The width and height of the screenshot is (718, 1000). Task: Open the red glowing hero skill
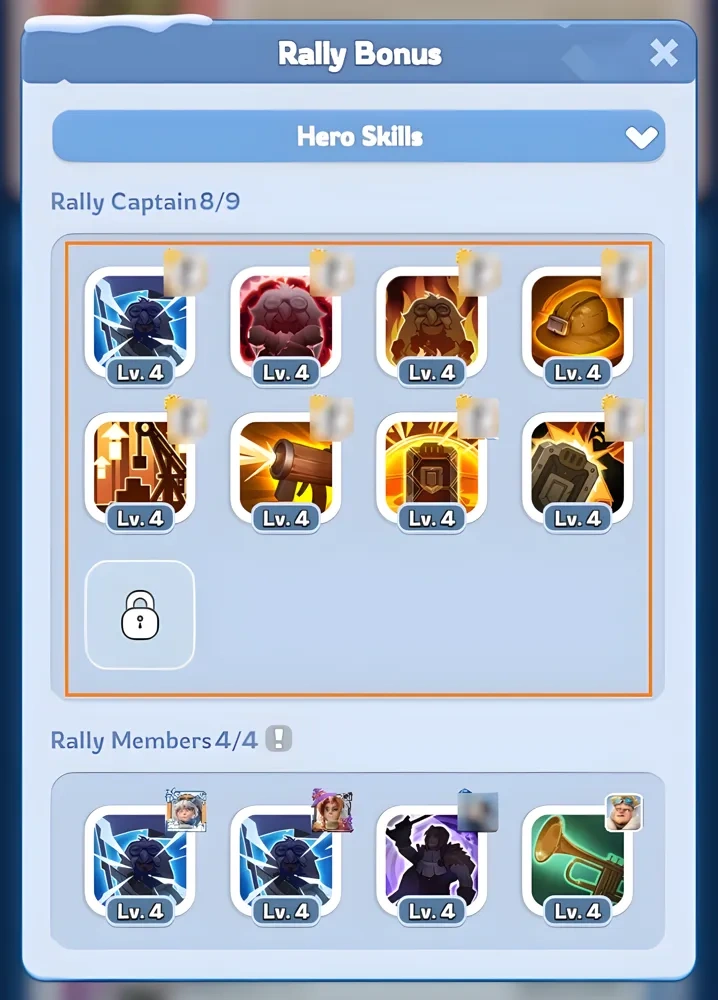coord(286,322)
